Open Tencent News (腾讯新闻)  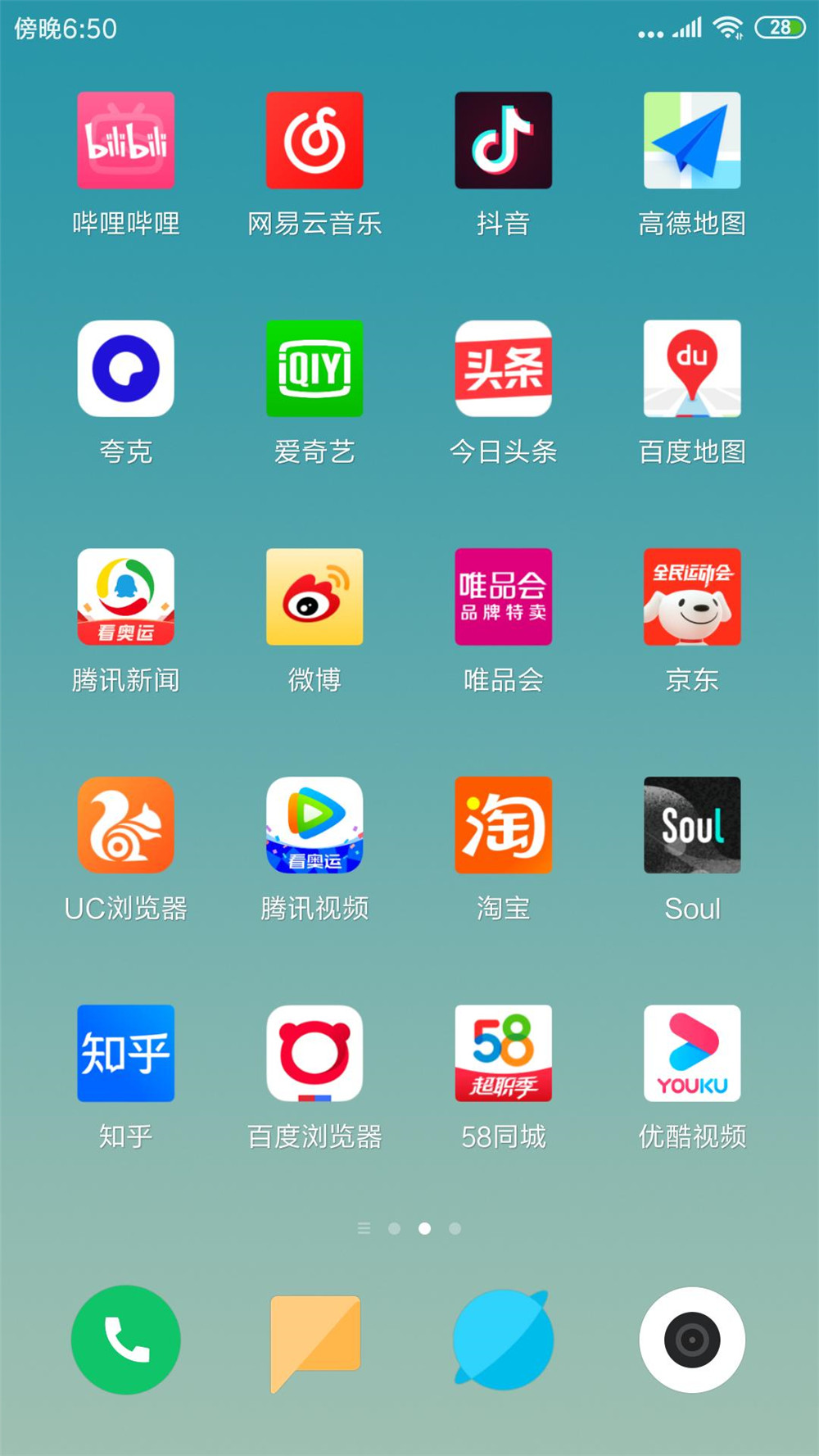point(125,597)
